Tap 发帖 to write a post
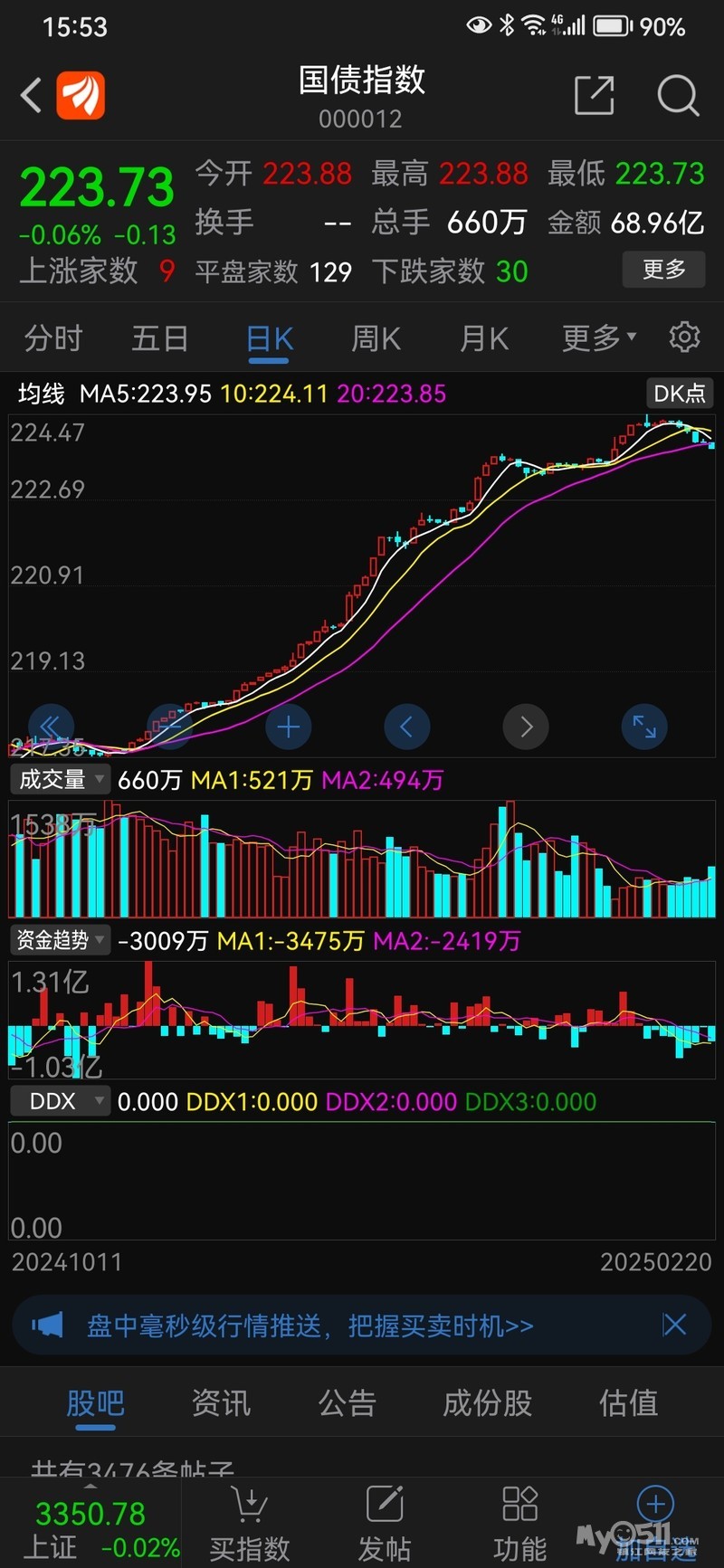This screenshot has height=1568, width=724. click(x=385, y=1525)
